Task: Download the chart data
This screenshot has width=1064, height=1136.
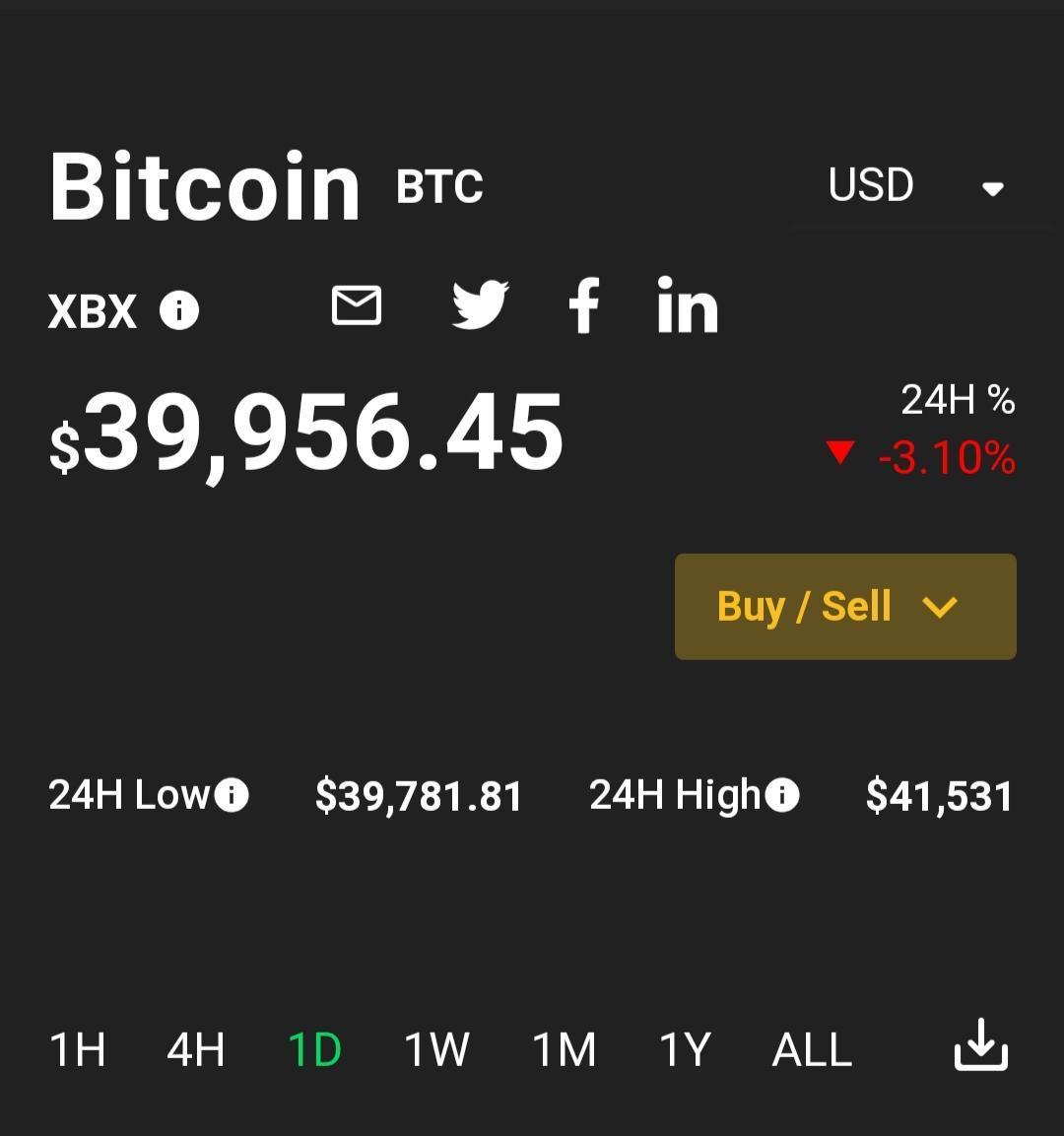Action: coord(980,1044)
